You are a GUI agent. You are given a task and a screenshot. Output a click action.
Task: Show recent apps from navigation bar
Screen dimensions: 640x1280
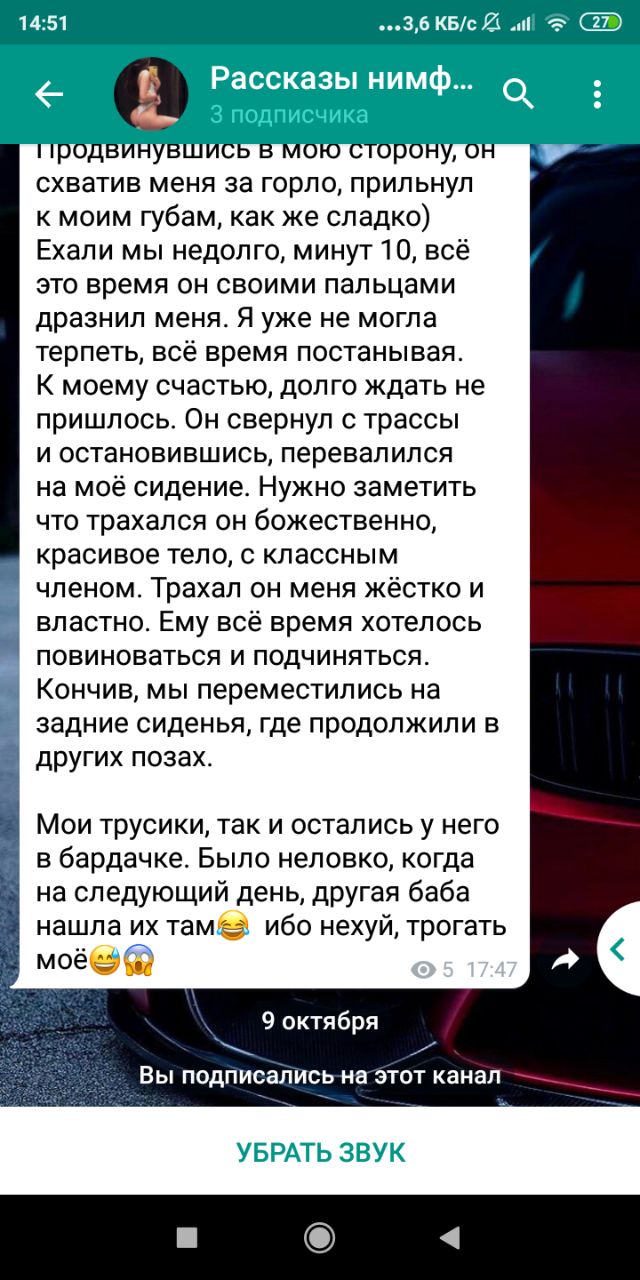187,1238
